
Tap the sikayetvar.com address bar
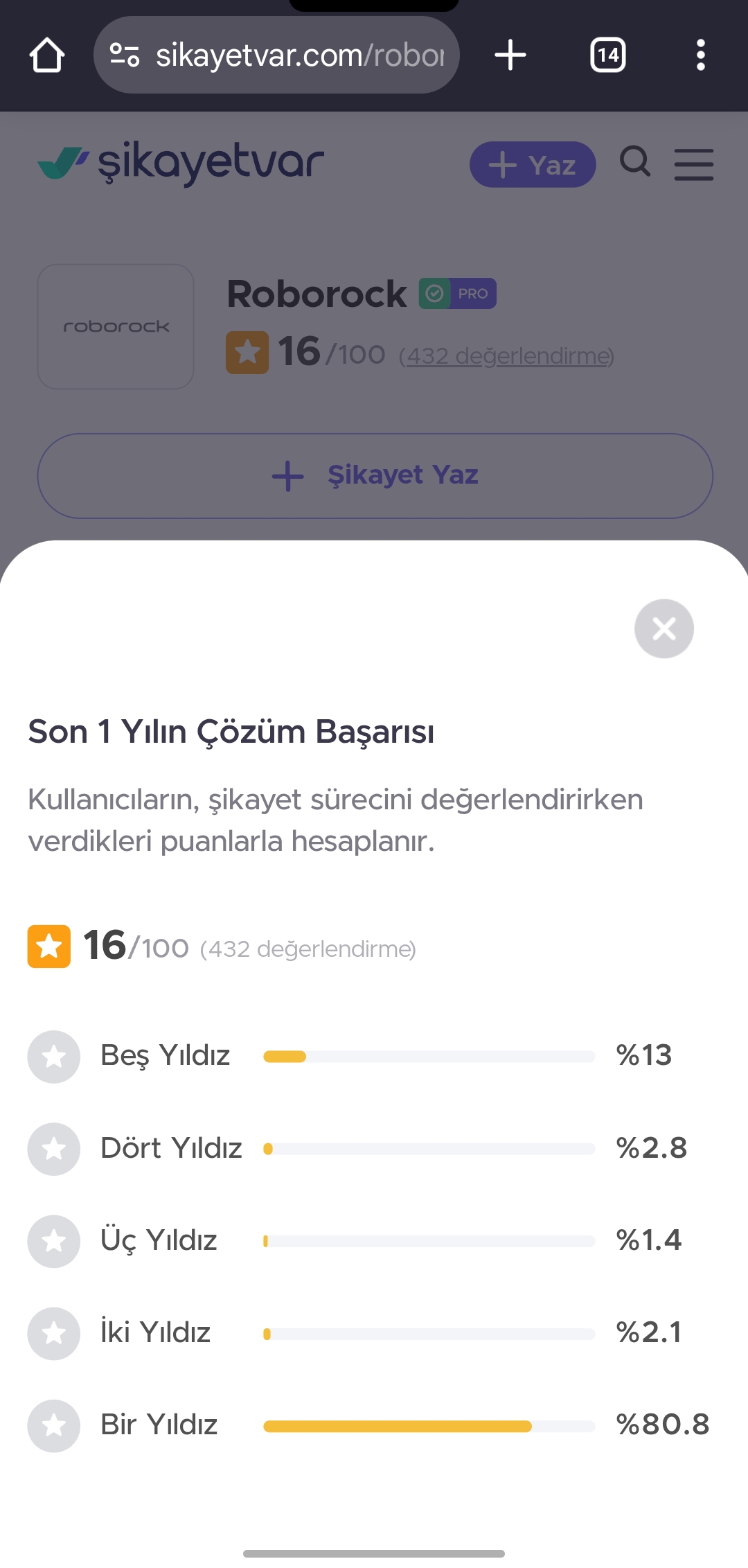(x=276, y=55)
